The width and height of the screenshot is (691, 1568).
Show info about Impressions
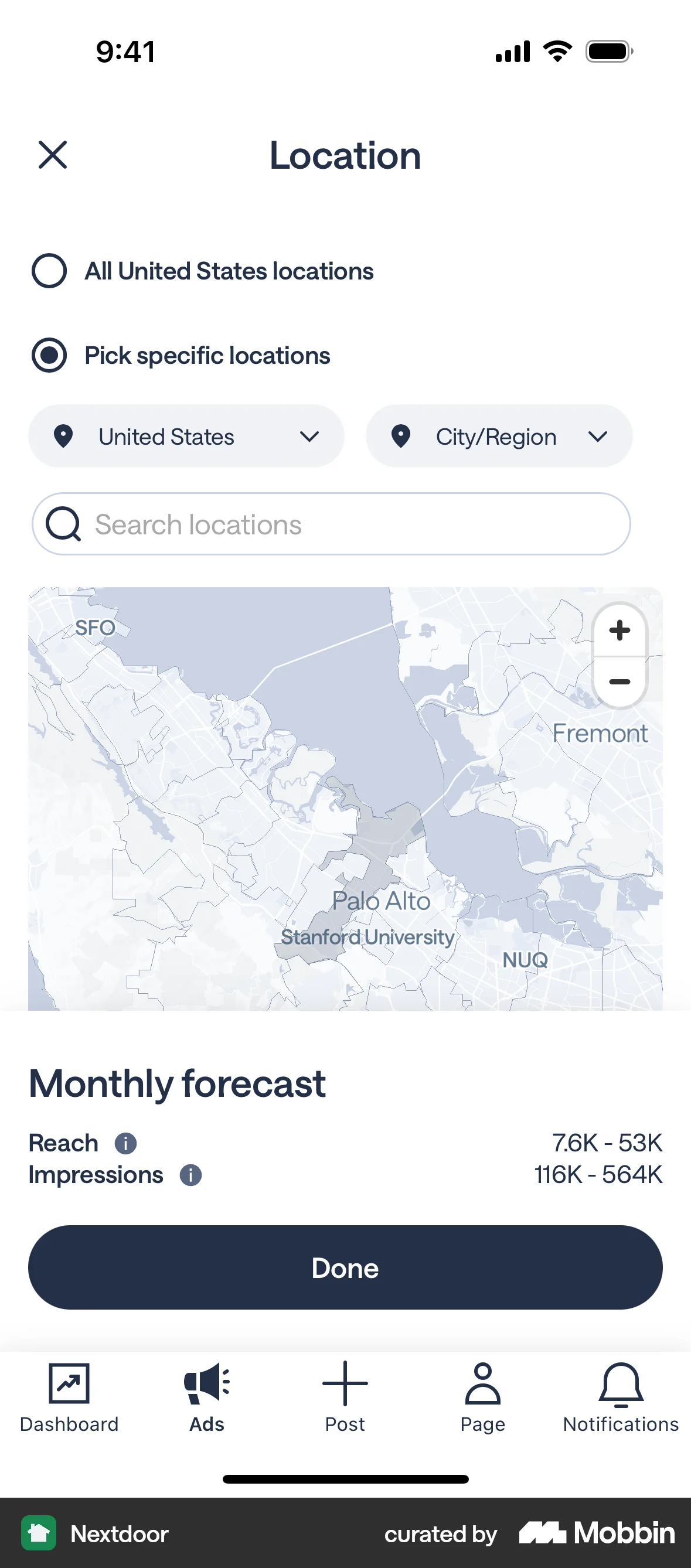pyautogui.click(x=190, y=1175)
